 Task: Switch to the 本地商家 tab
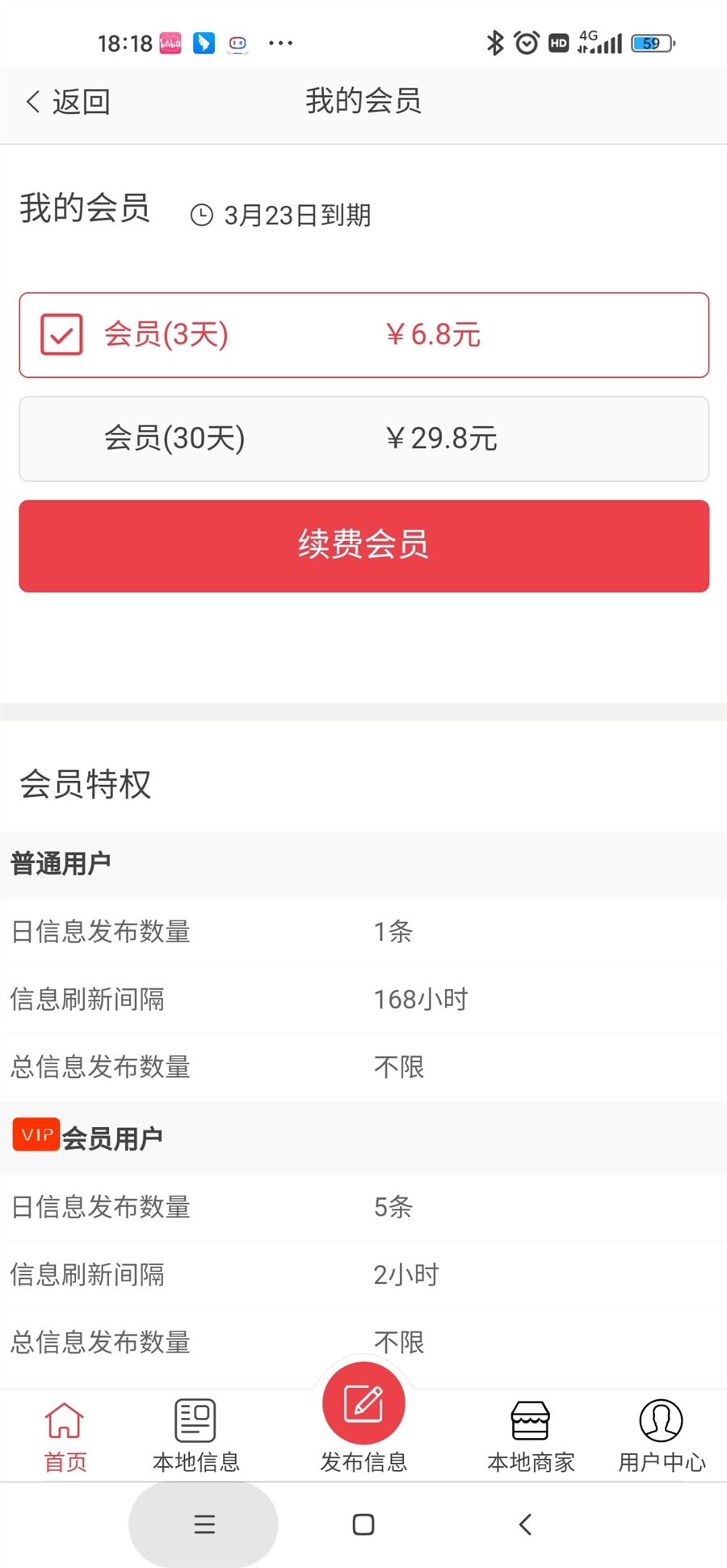[531, 1437]
